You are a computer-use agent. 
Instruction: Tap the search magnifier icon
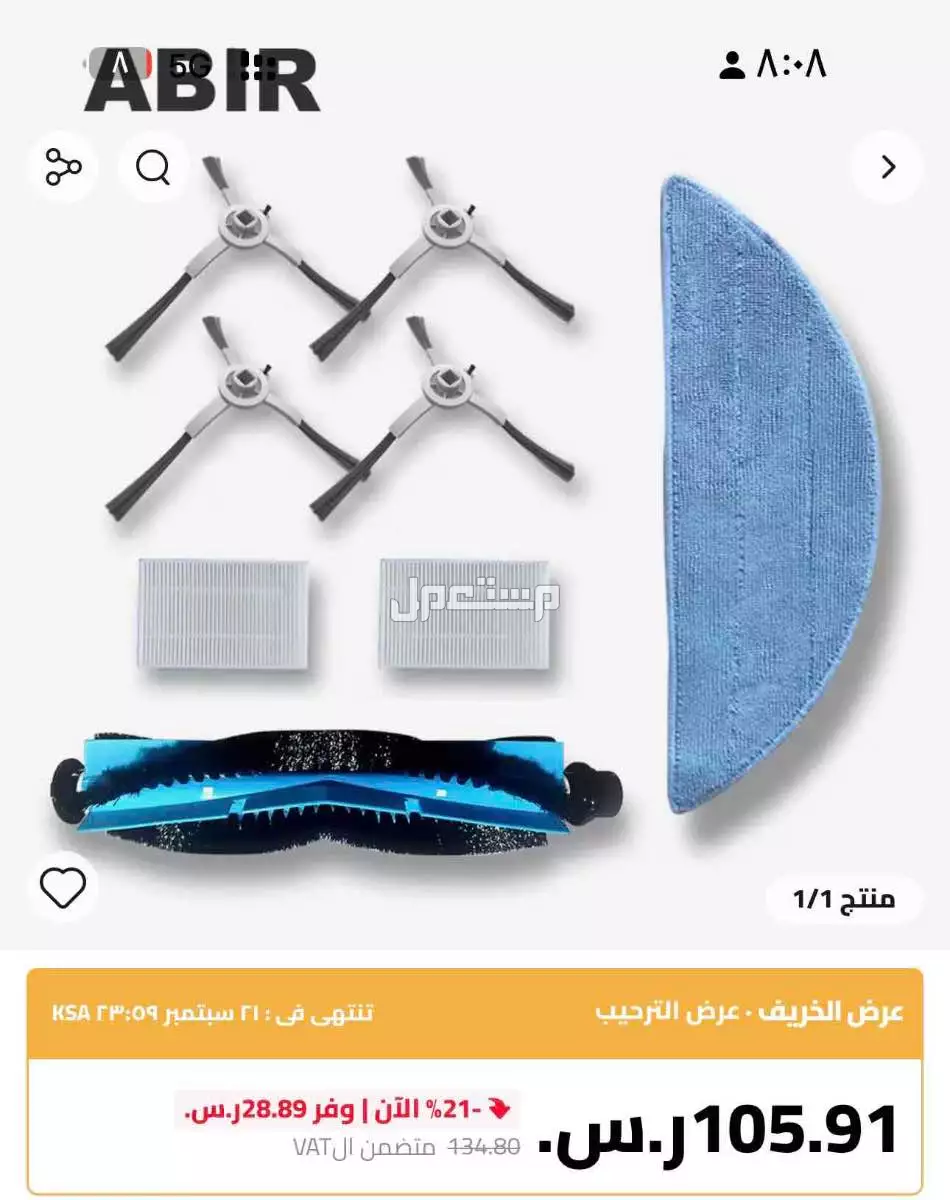[151, 167]
